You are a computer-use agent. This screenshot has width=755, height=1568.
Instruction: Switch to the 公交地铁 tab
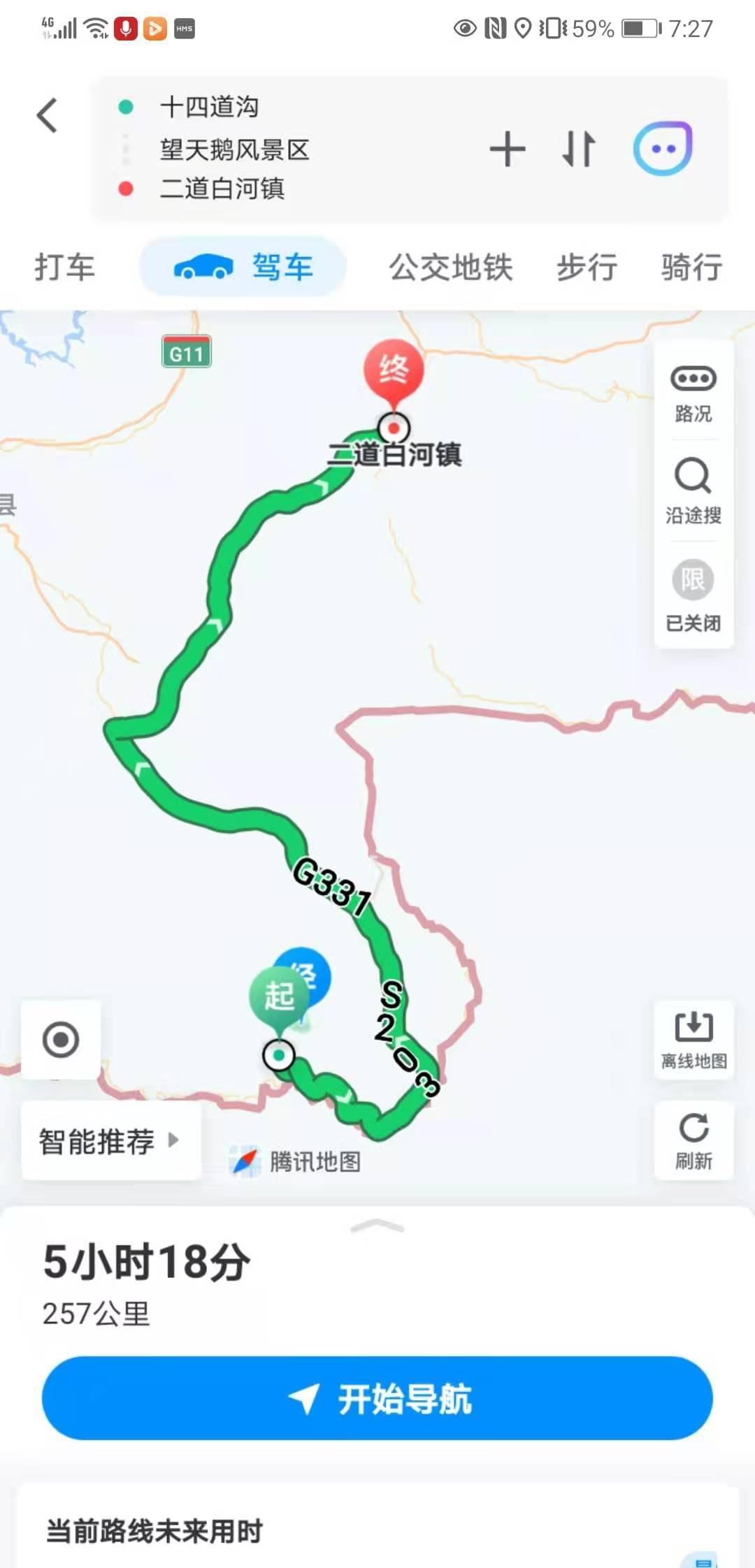(451, 267)
